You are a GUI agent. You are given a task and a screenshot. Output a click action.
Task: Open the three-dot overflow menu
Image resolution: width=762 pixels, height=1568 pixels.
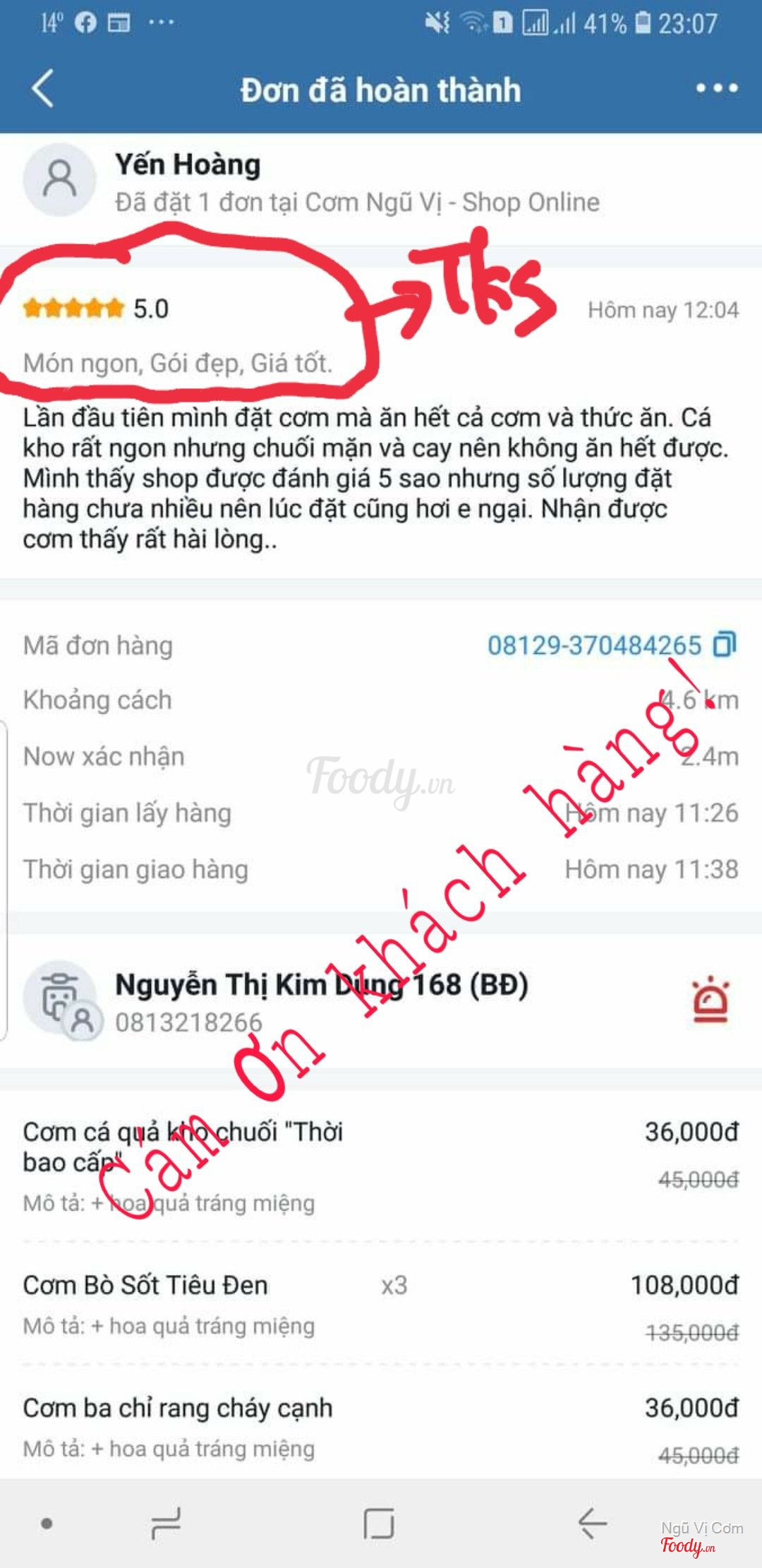coord(716,89)
